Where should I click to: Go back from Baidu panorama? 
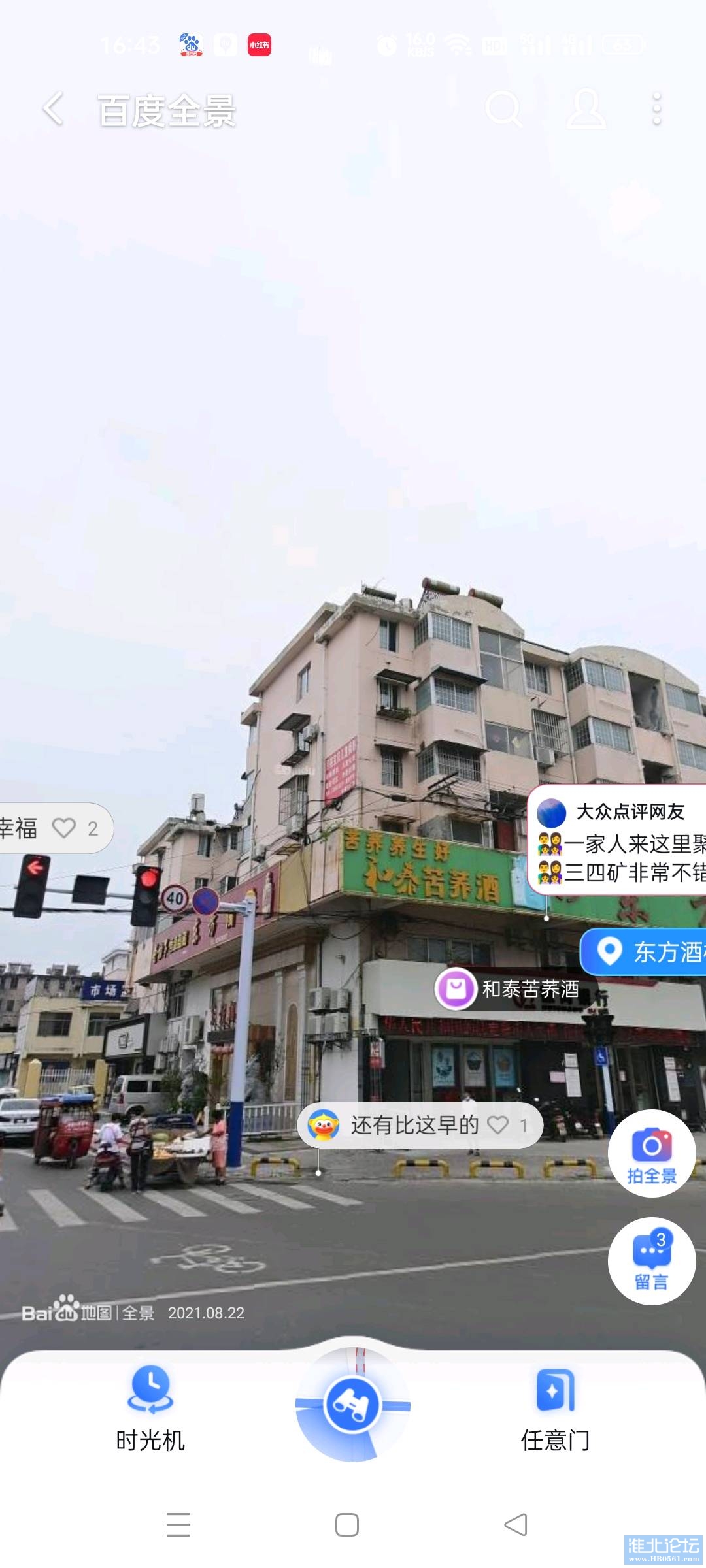54,108
